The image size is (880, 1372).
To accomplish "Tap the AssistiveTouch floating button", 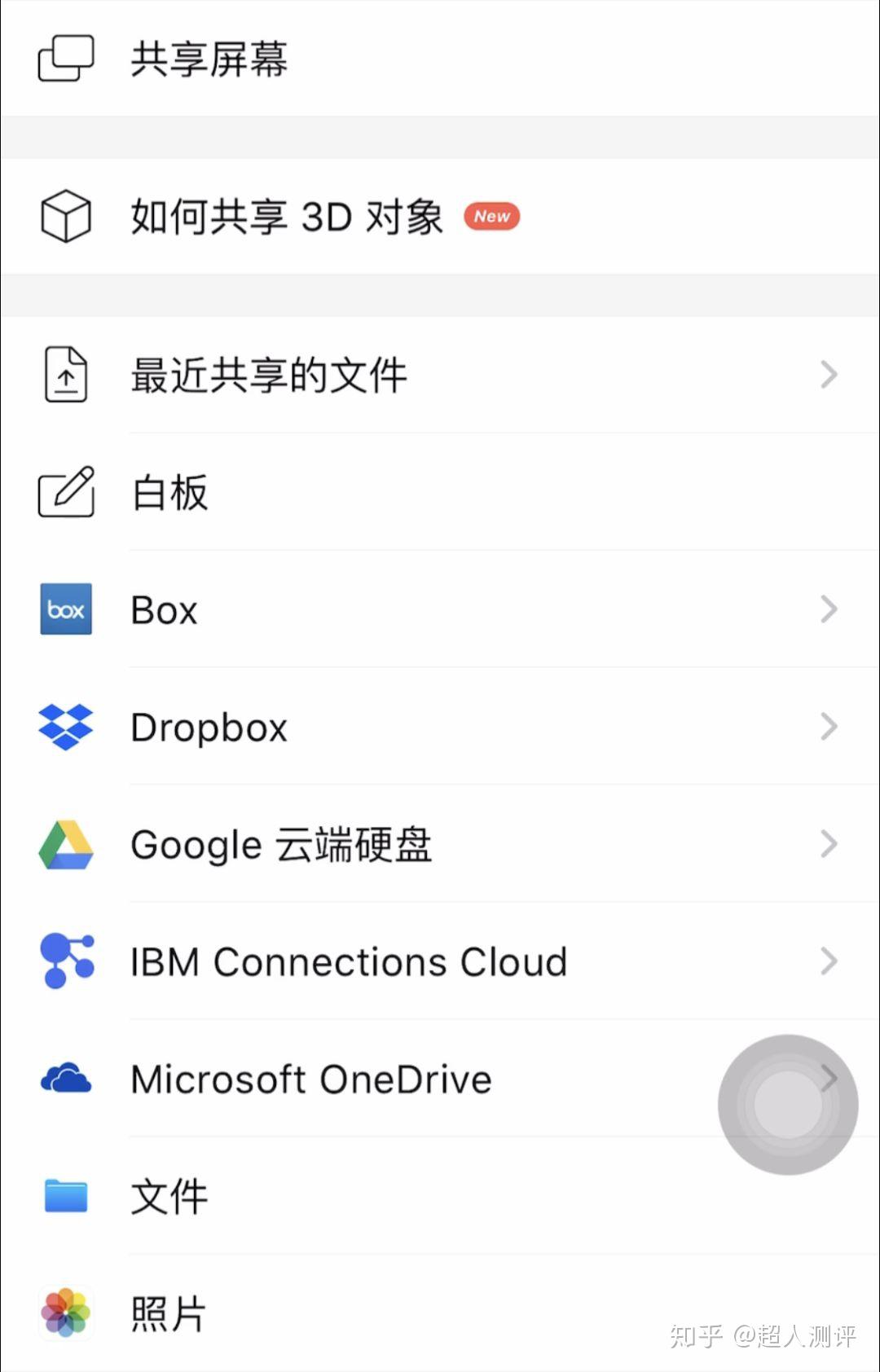I will 788,1105.
